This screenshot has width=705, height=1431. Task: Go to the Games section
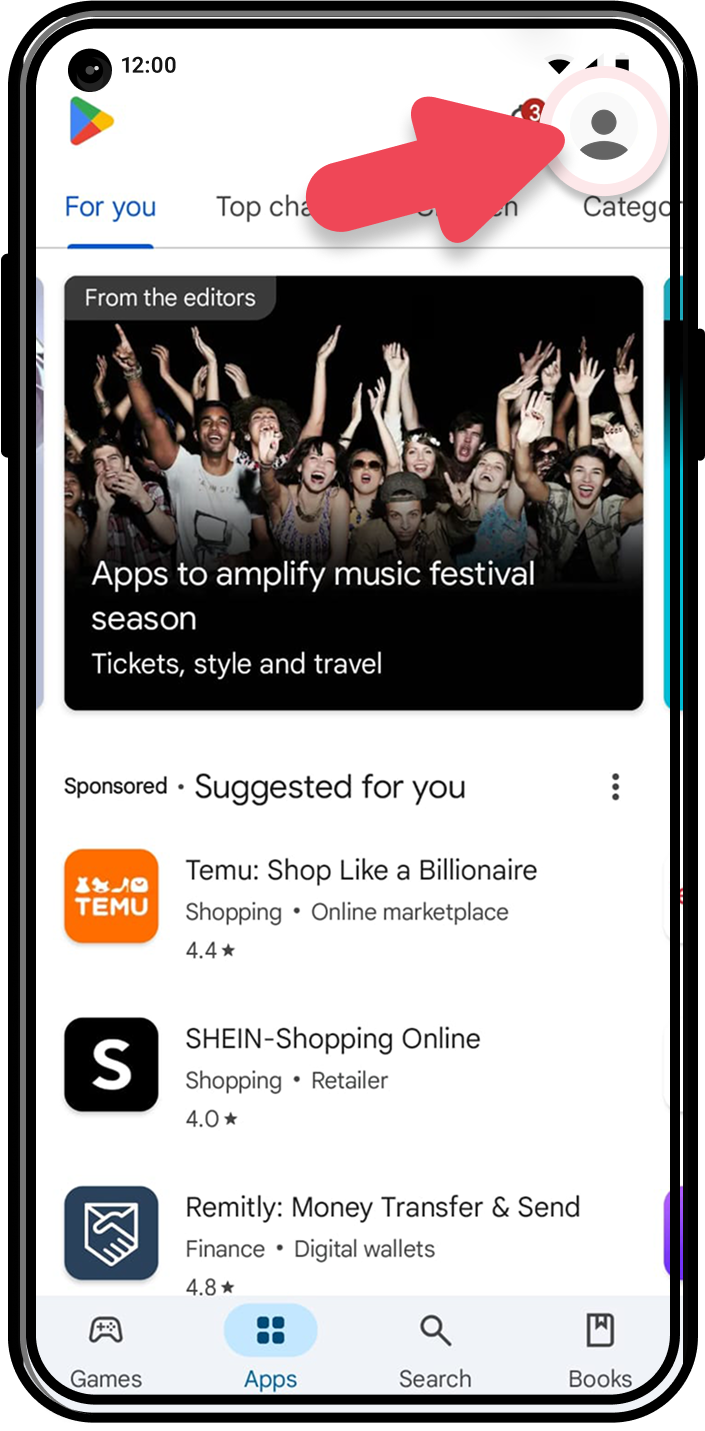(106, 1351)
